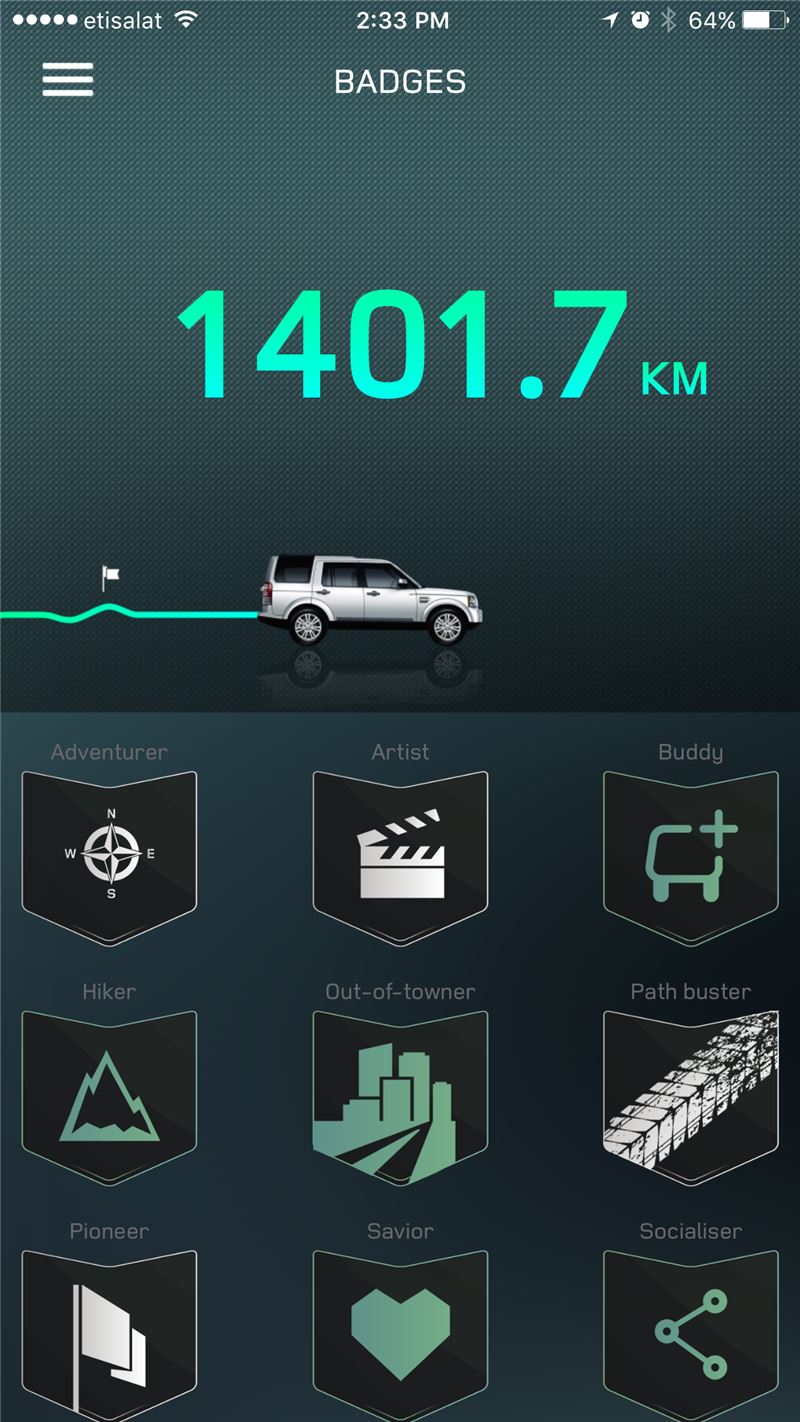
Task: View the Buddy badge
Action: pyautogui.click(x=690, y=857)
